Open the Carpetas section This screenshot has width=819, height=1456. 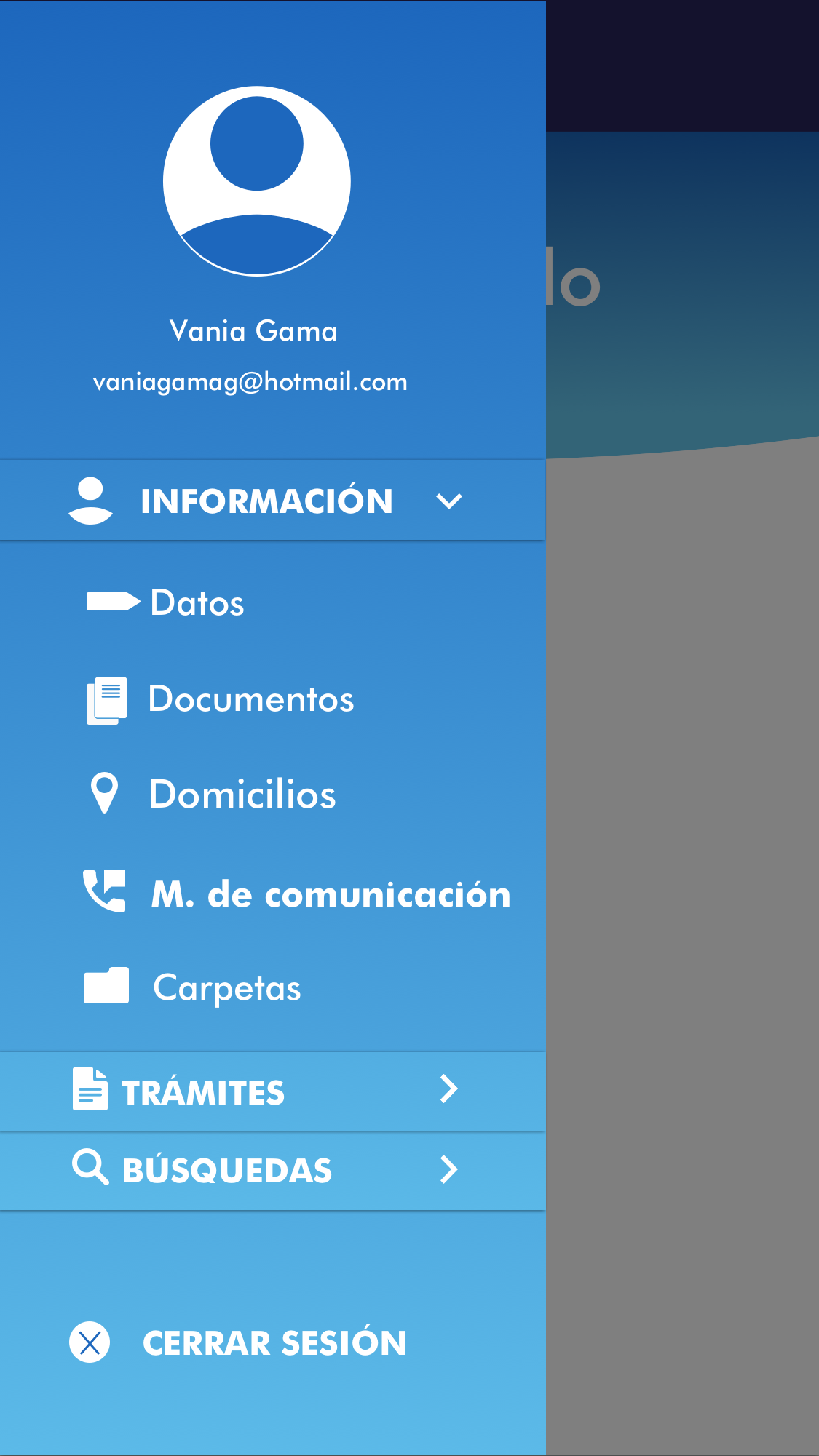226,988
